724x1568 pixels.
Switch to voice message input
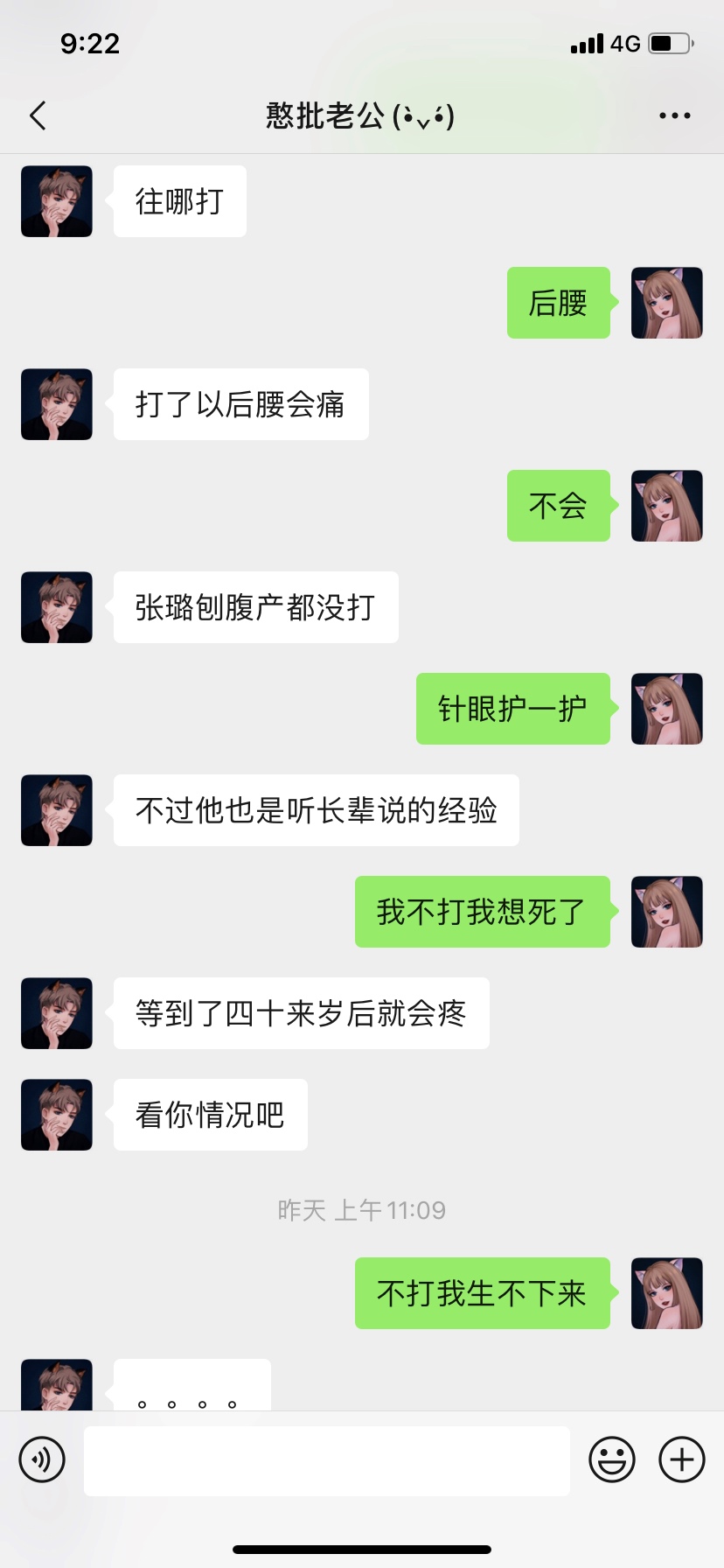42,1459
